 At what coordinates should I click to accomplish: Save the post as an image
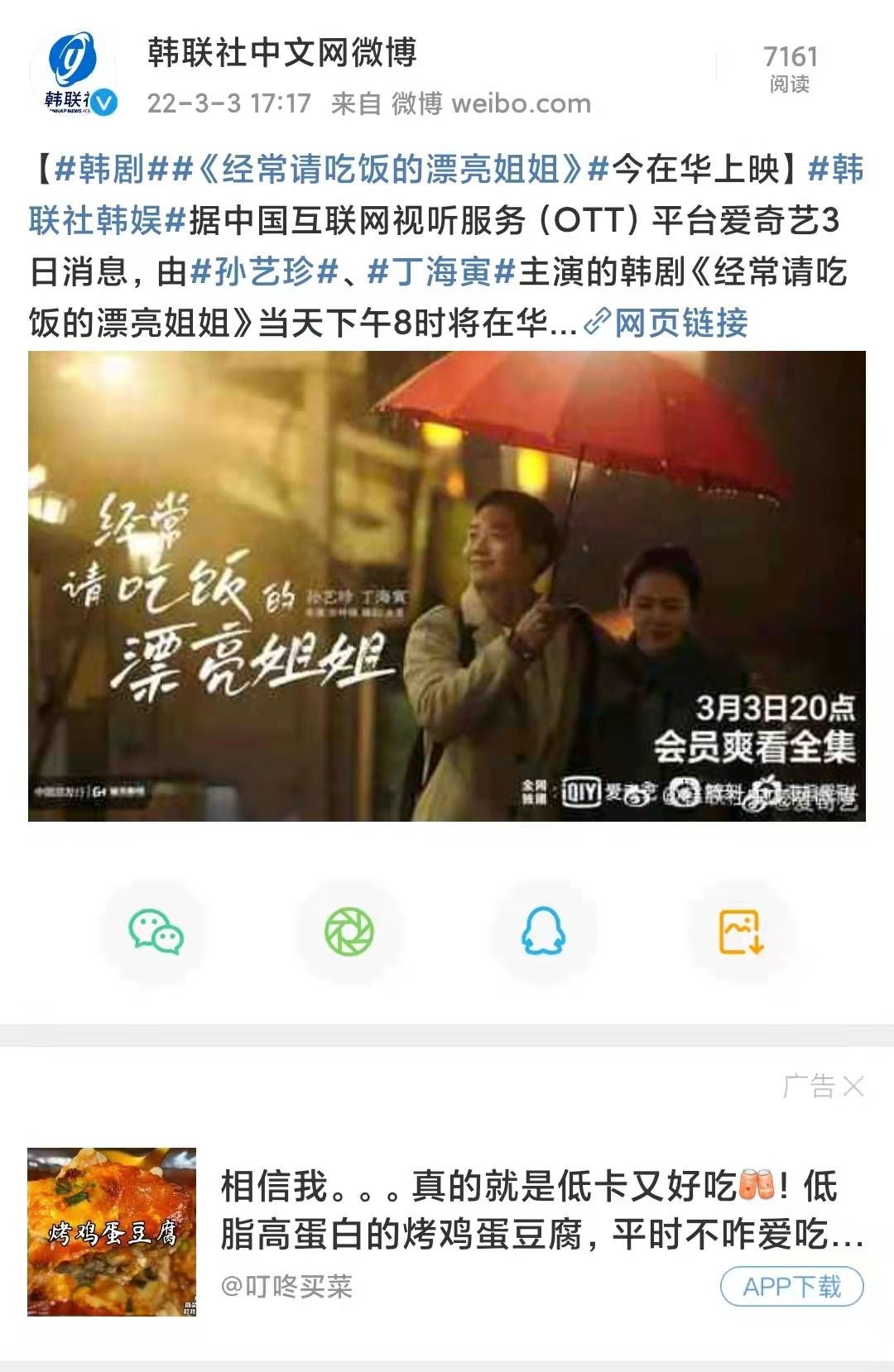coord(740,933)
